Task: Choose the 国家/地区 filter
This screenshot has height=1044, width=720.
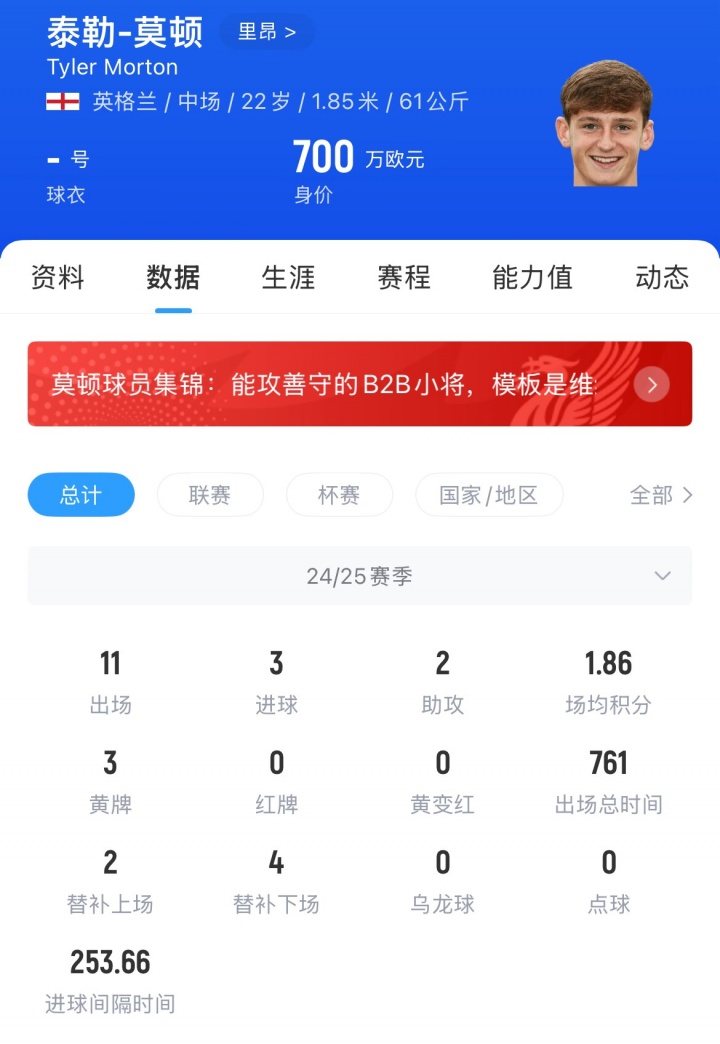Action: coord(489,495)
